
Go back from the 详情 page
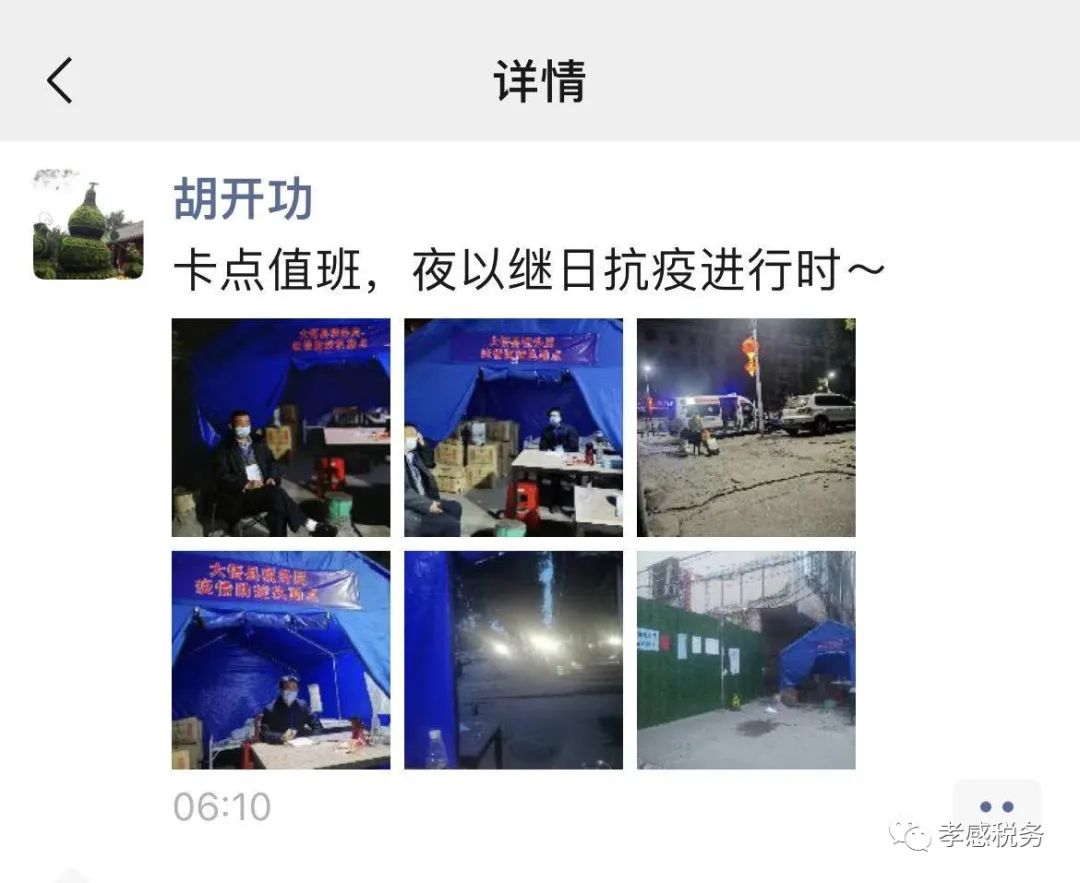point(60,80)
